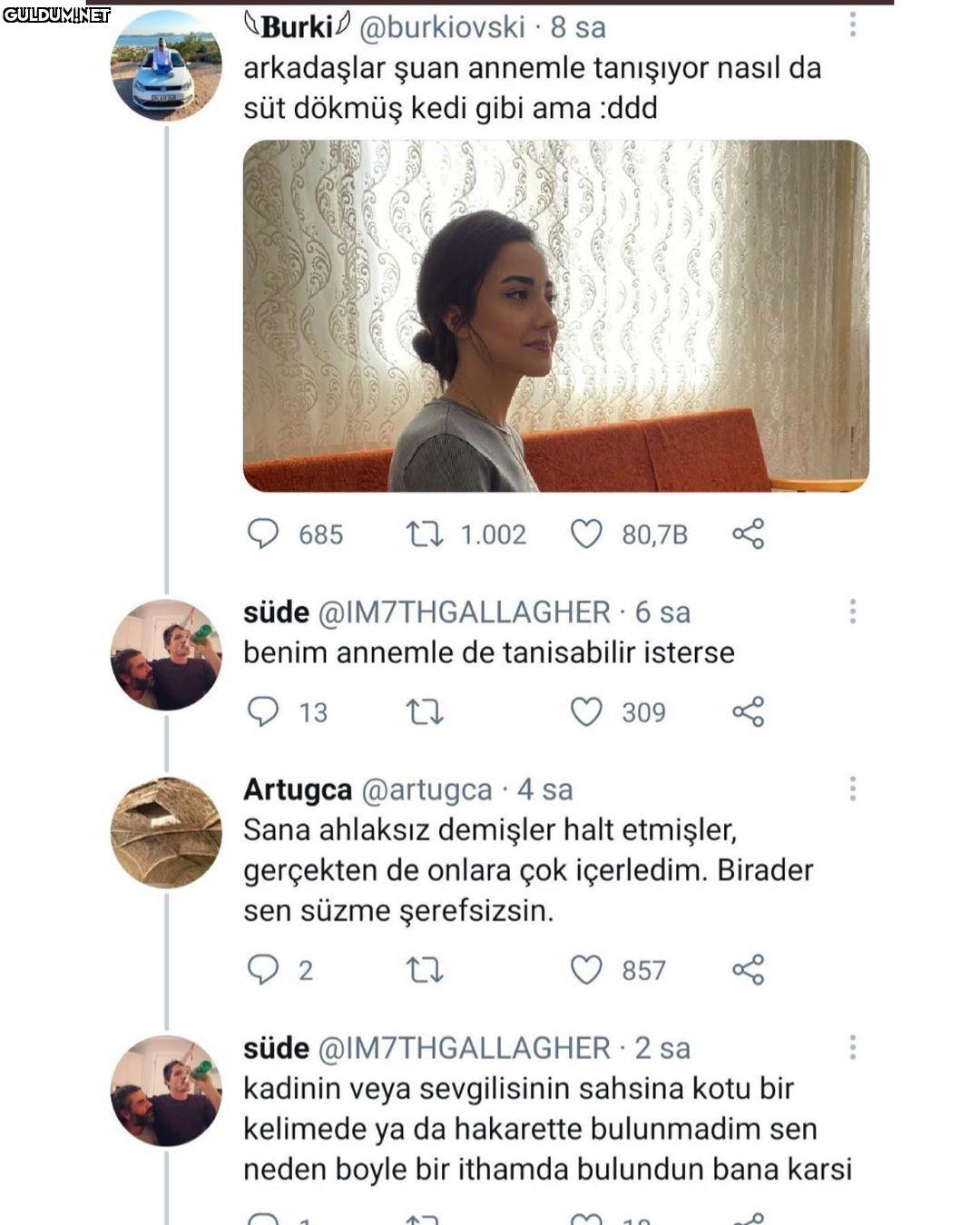Share süde's 6 sa tweet
The height and width of the screenshot is (1225, 980).
click(749, 711)
